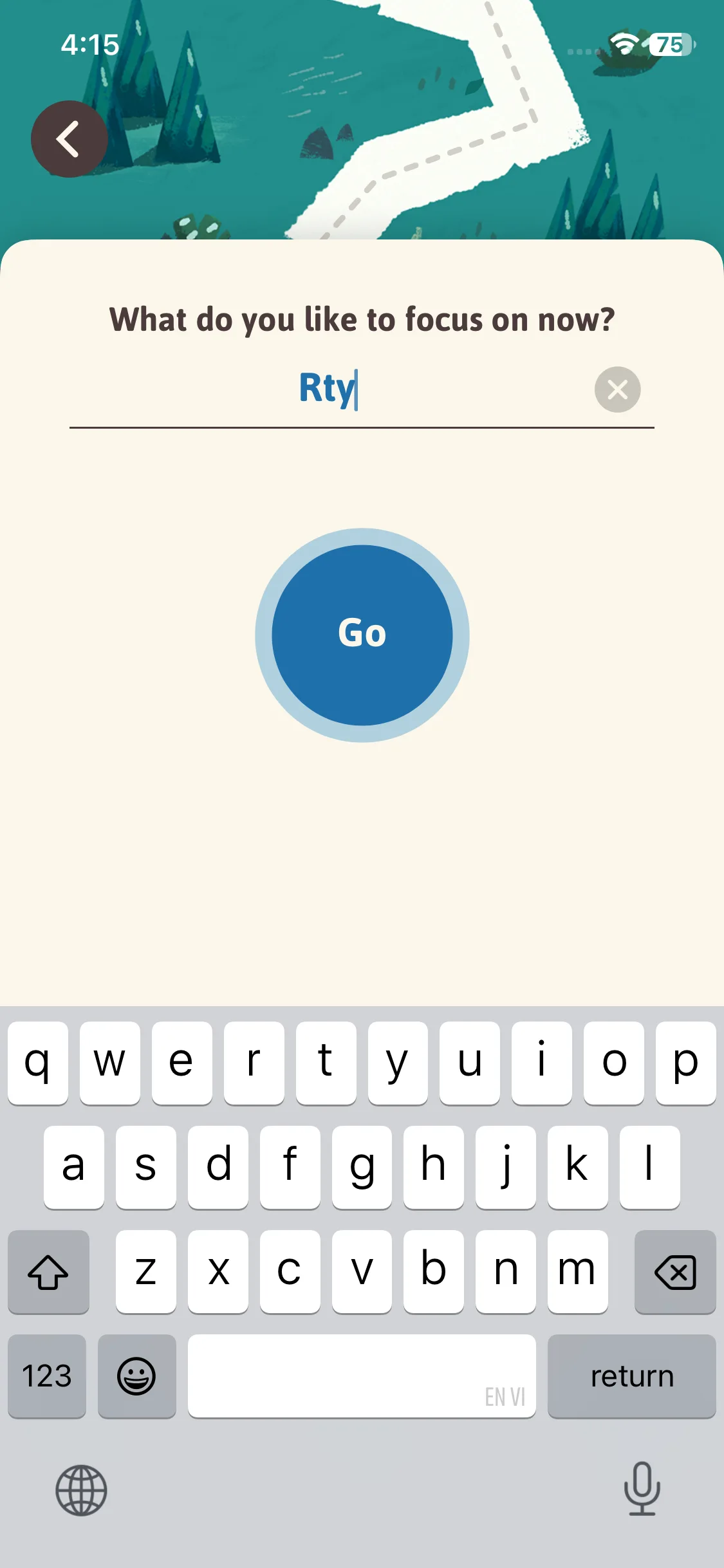724x1568 pixels.
Task: Clear the focus text field
Action: coord(617,389)
